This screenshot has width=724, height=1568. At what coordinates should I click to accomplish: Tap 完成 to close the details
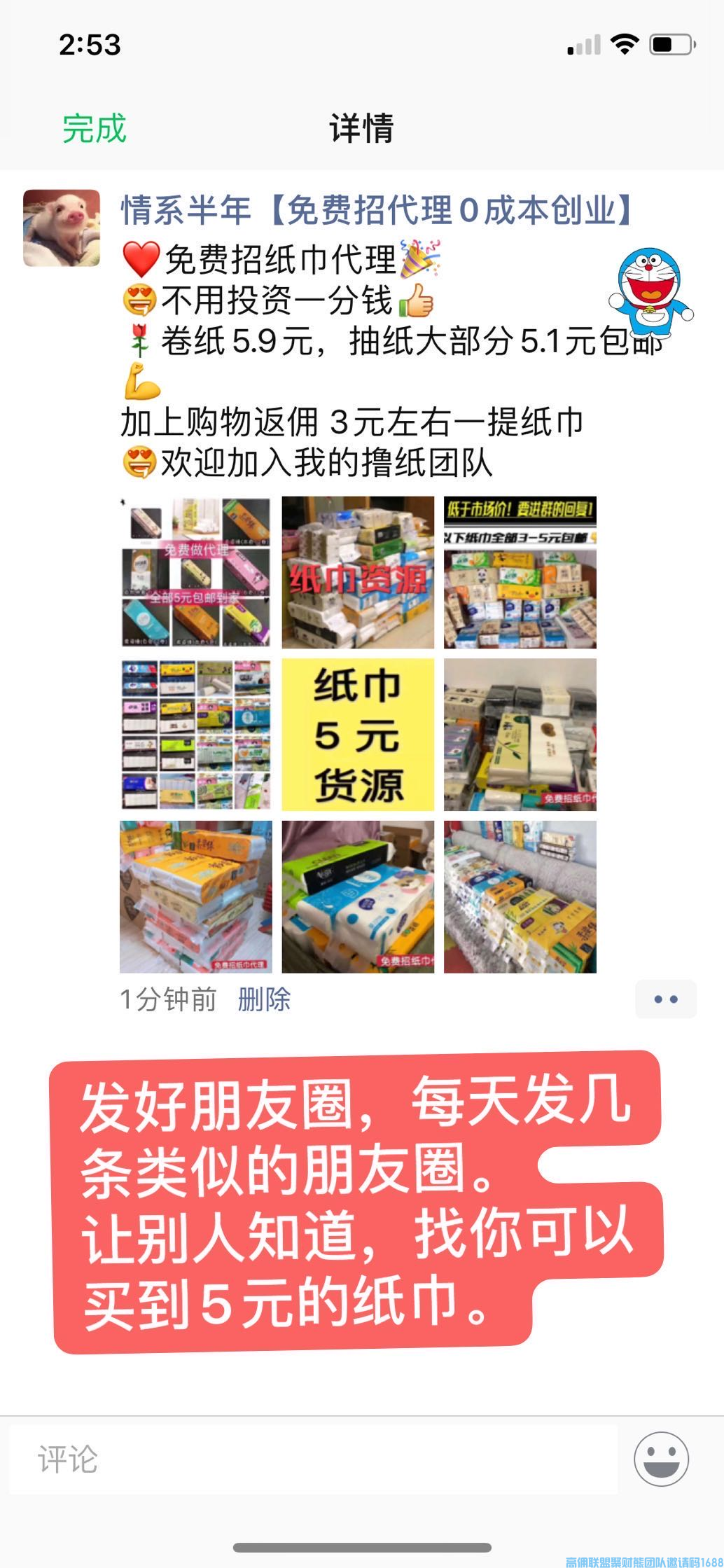click(95, 129)
